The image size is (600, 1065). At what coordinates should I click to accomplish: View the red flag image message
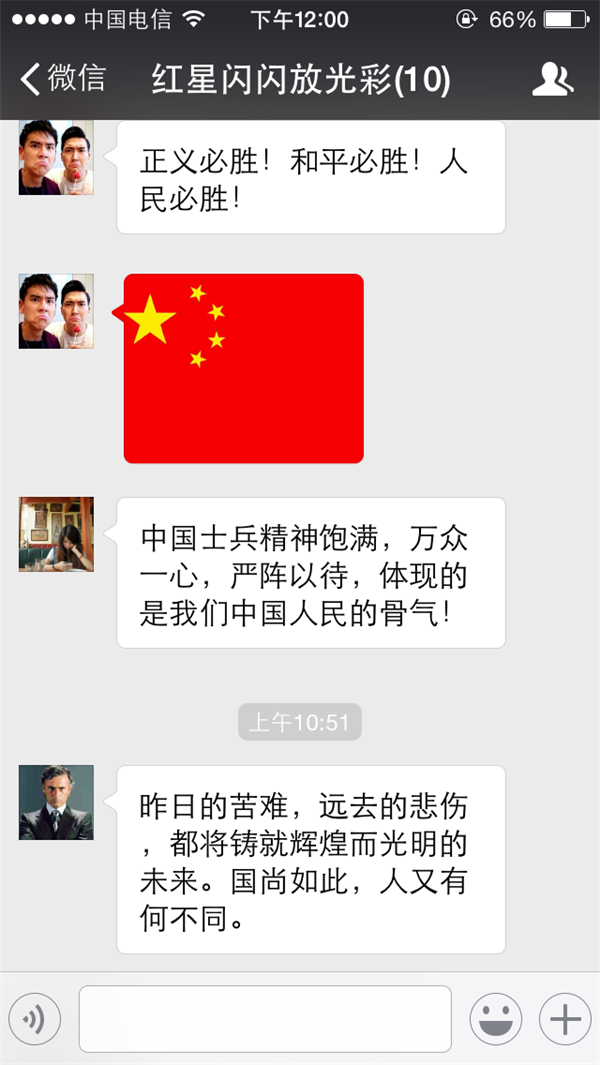[243, 368]
